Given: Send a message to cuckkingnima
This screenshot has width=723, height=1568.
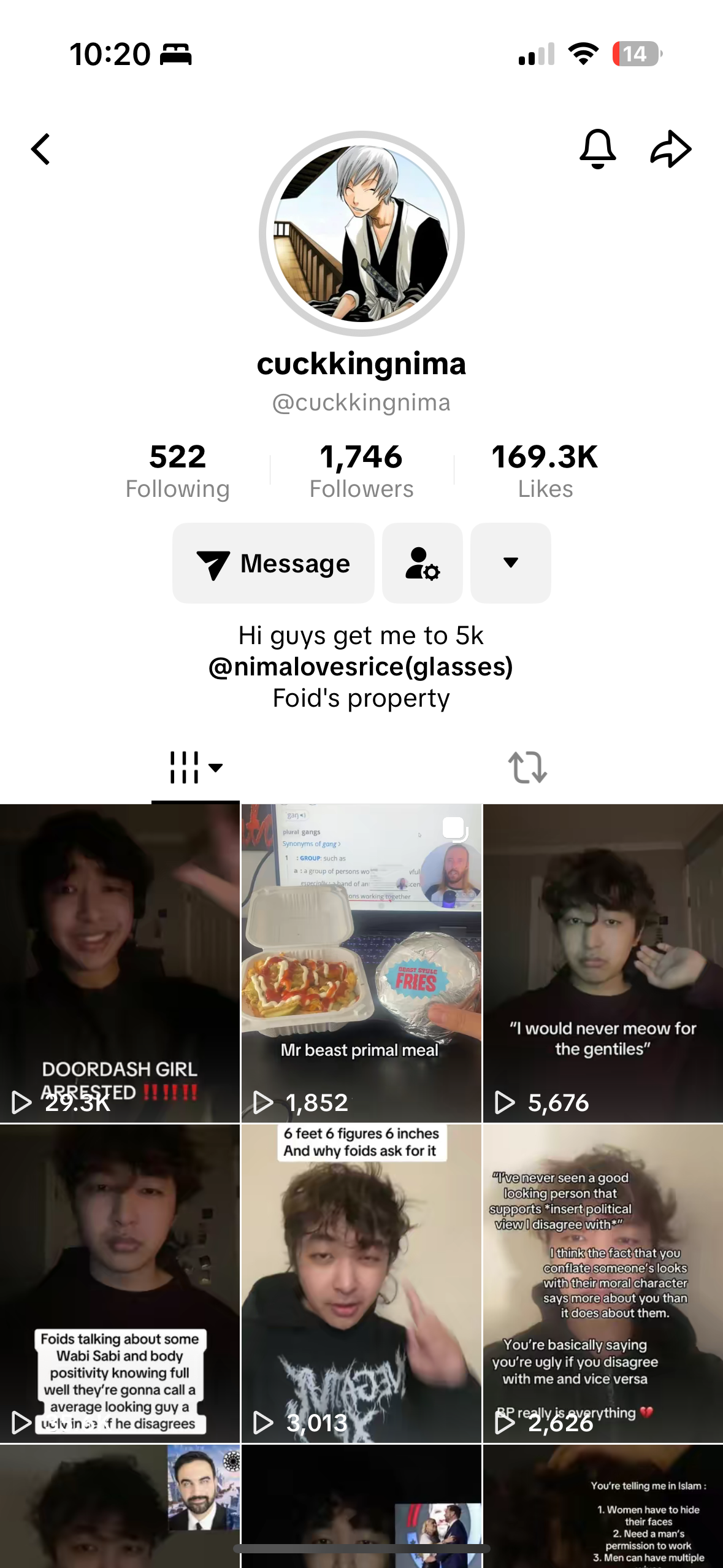Looking at the screenshot, I should click(x=274, y=563).
